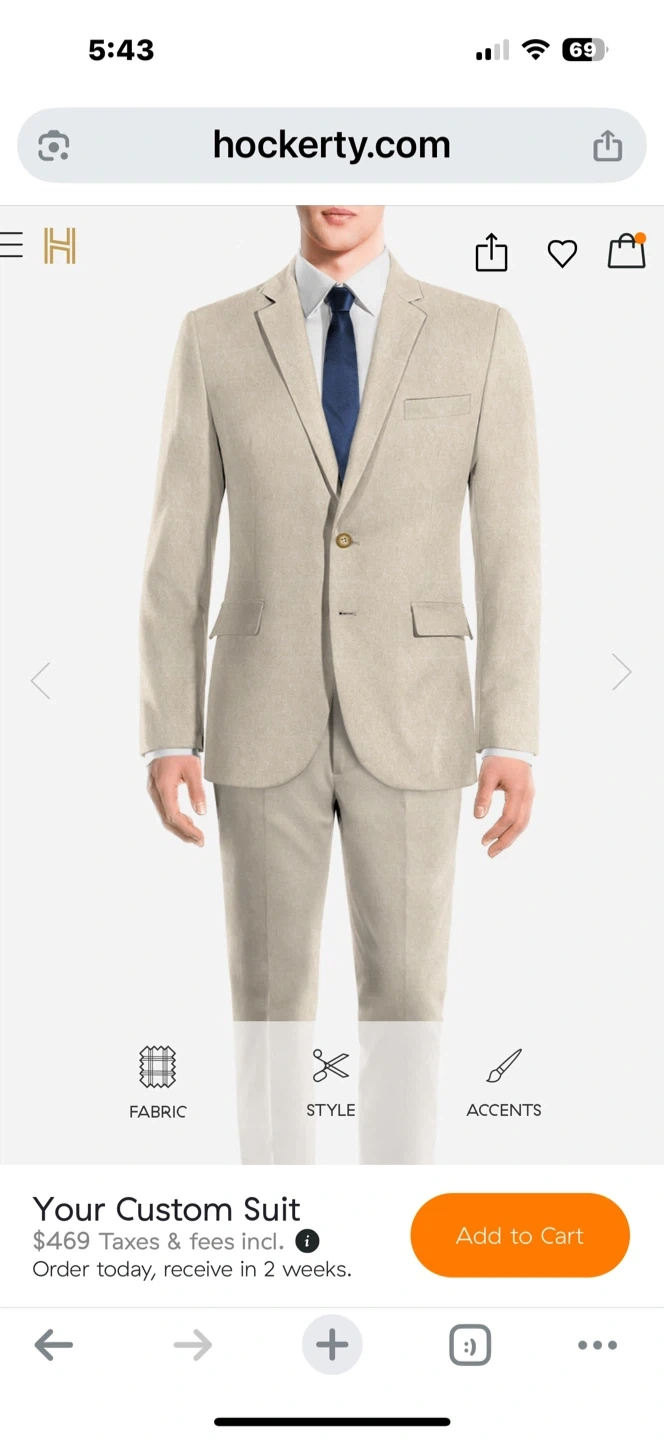664x1440 pixels.
Task: Open the tab switcher
Action: tap(470, 1346)
